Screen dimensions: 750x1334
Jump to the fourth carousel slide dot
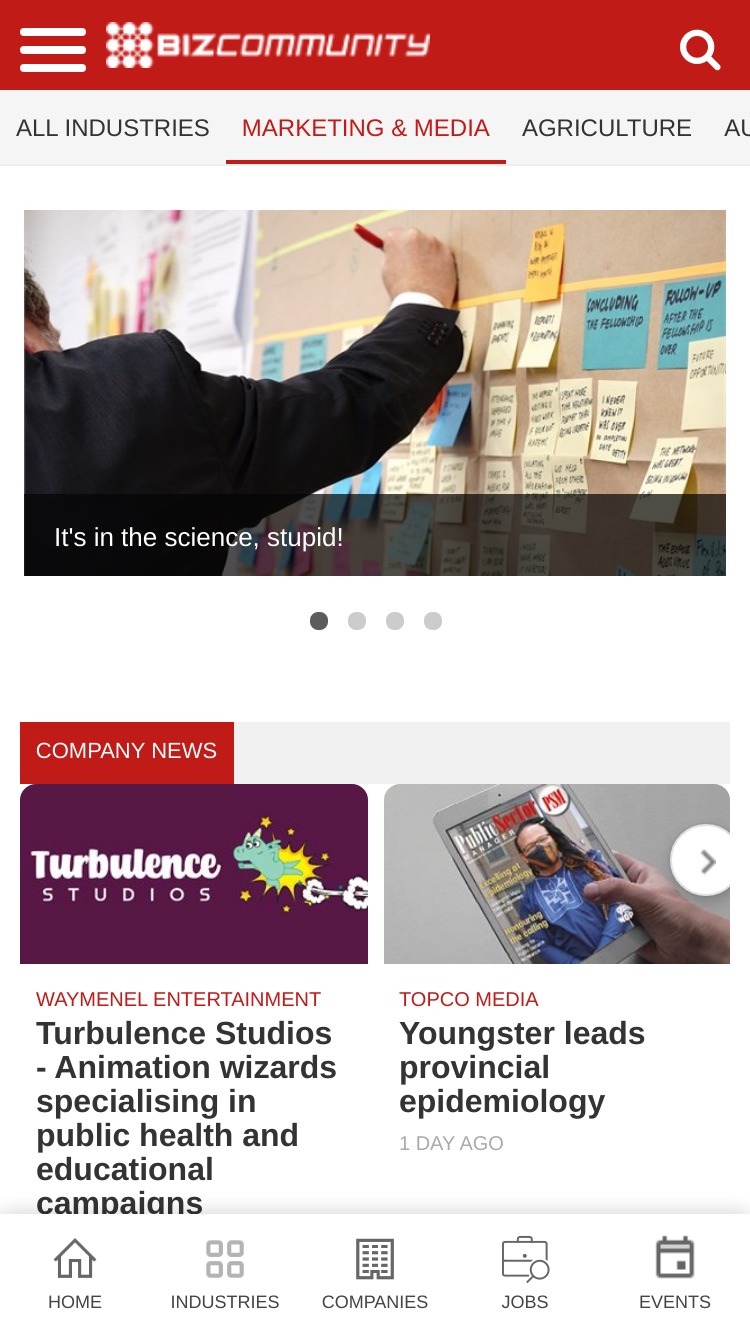(433, 621)
